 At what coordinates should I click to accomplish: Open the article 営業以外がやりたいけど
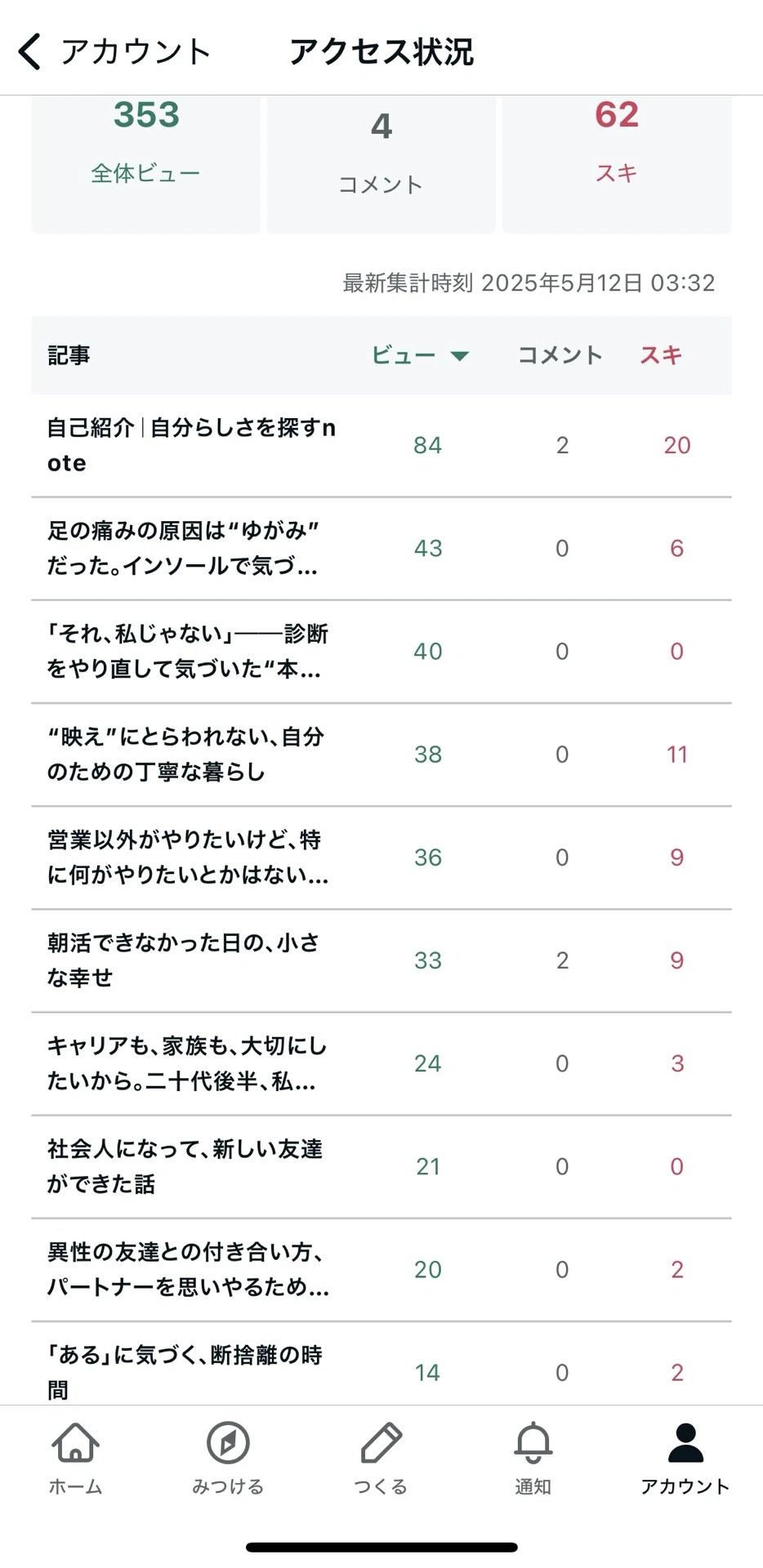click(x=381, y=857)
